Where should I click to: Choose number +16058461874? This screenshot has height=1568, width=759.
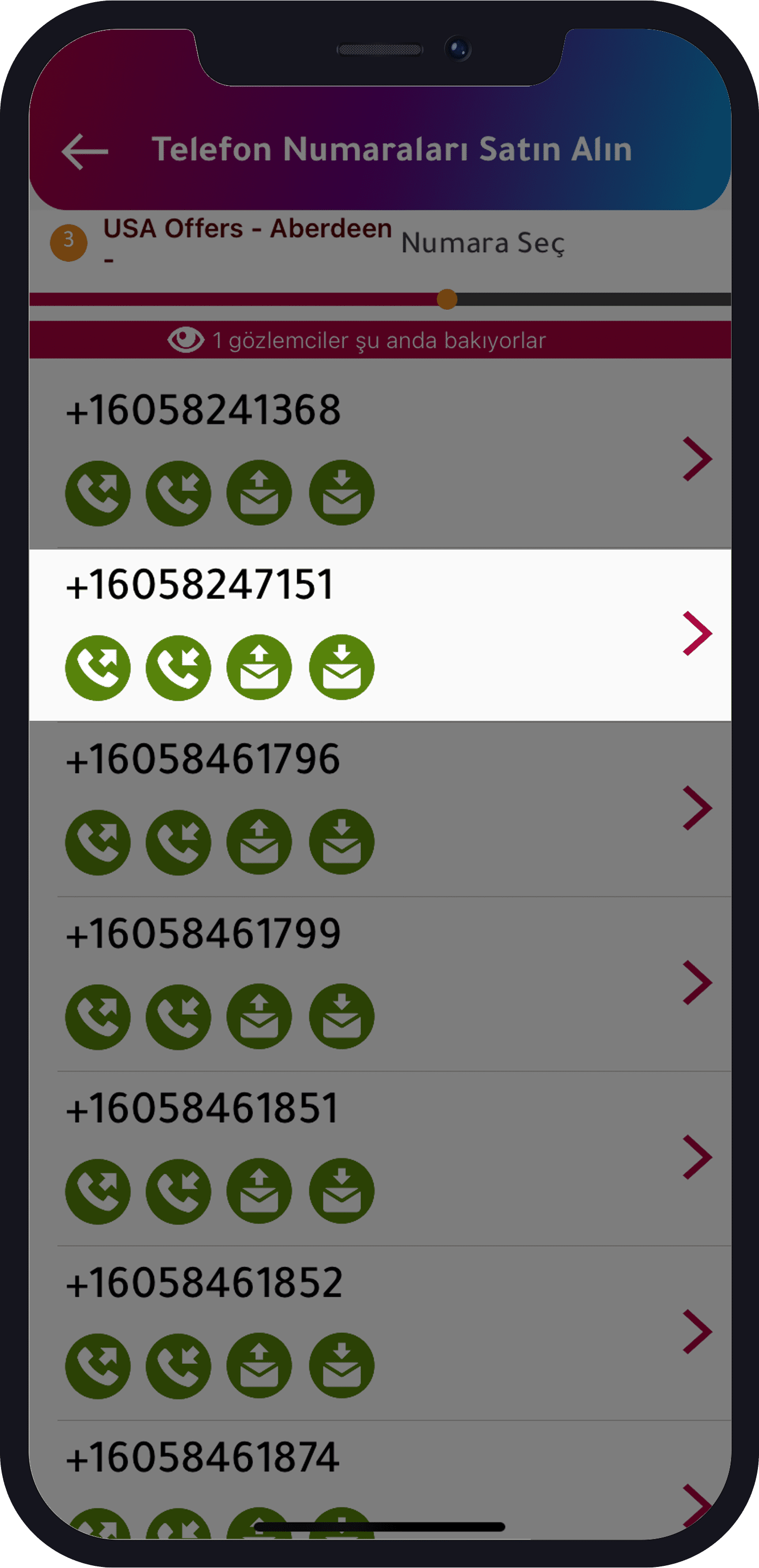coord(202,1458)
